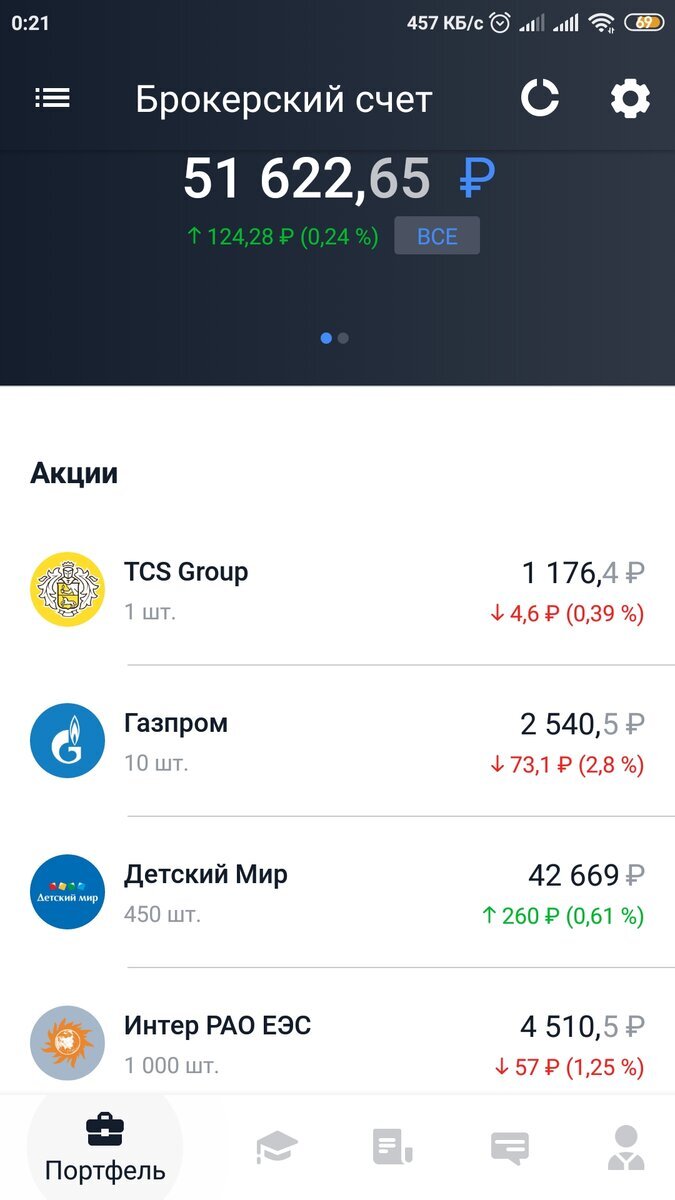Open the chat messages tab

510,1148
